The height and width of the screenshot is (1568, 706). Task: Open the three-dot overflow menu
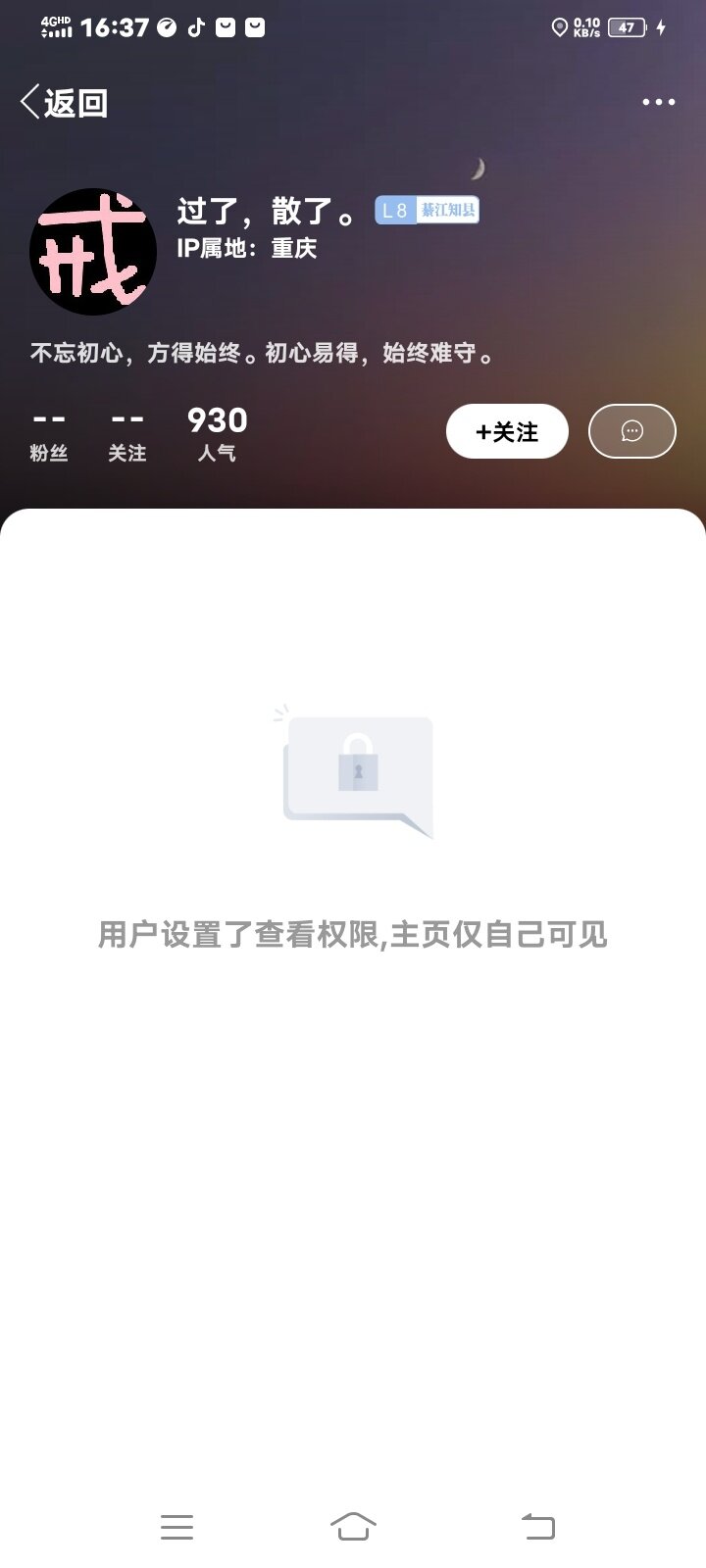click(x=658, y=102)
